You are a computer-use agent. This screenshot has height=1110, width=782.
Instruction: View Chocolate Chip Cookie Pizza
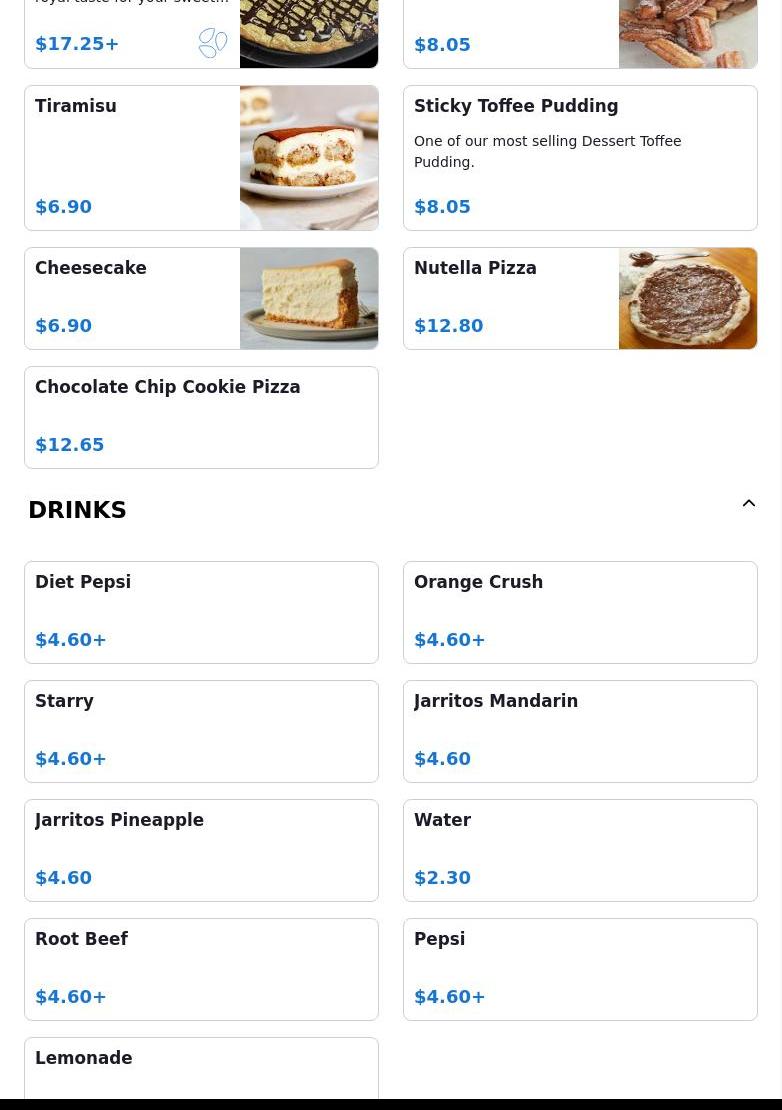pos(201,417)
